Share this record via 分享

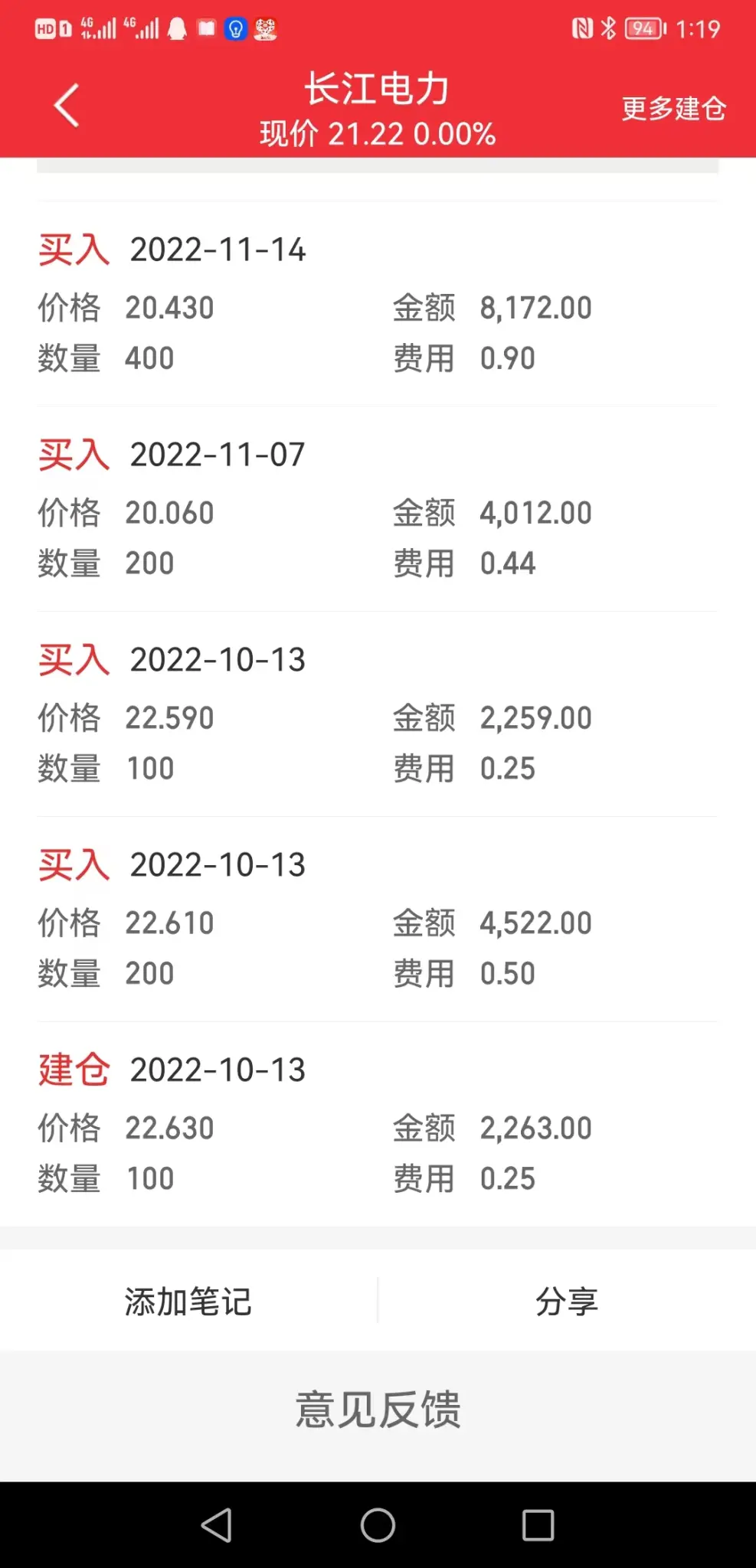click(567, 1301)
